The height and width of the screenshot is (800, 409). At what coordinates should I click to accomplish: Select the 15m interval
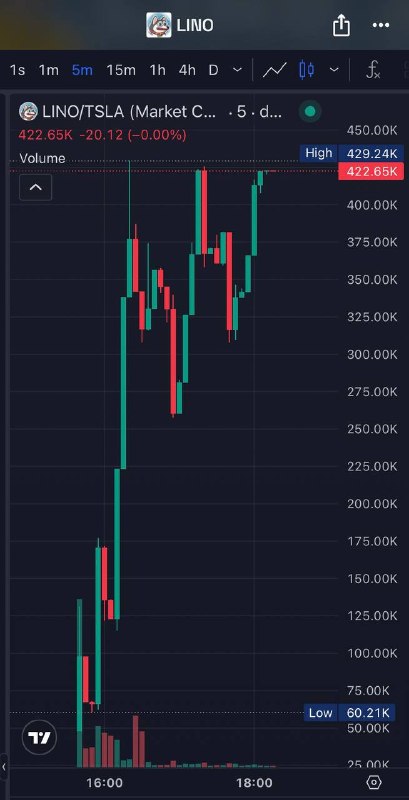coord(121,70)
